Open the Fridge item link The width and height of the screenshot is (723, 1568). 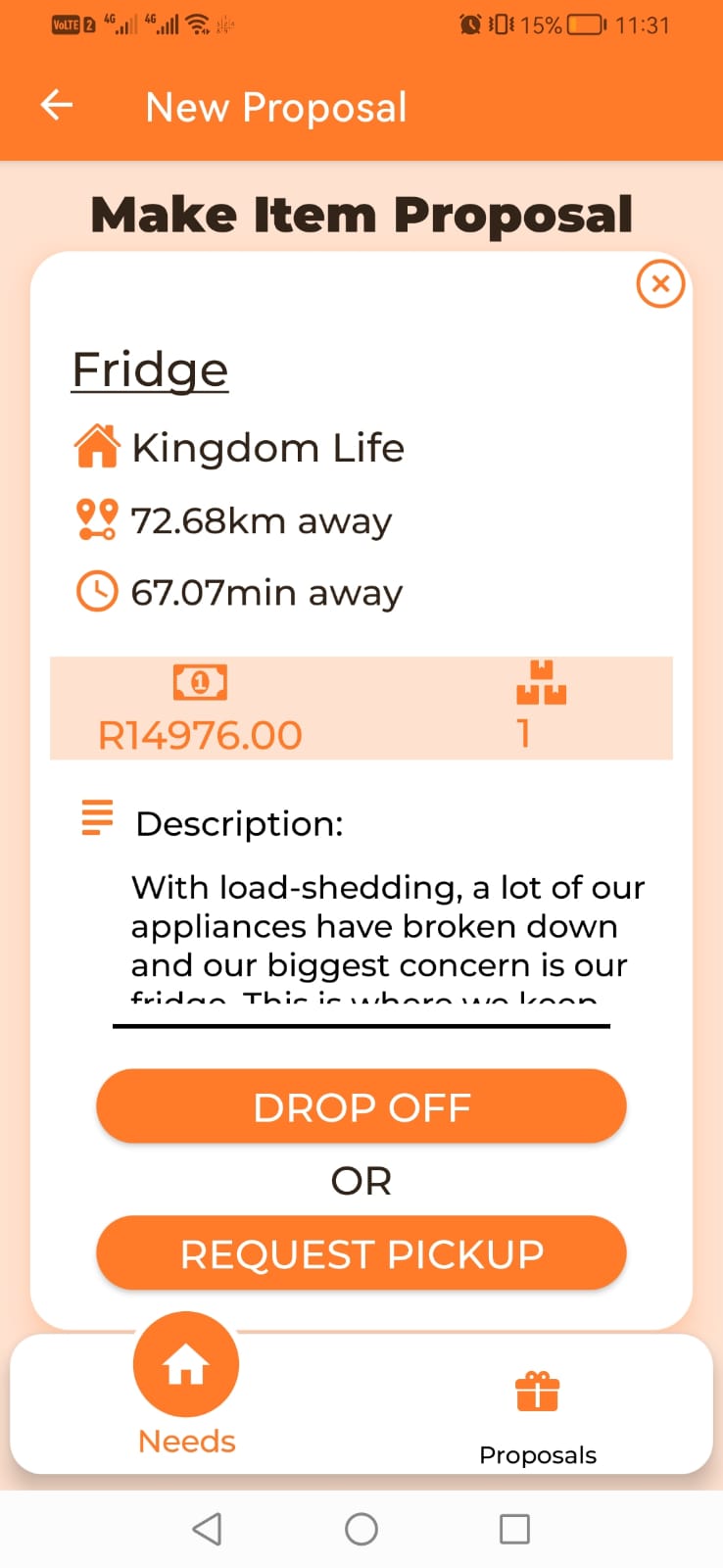pos(149,369)
